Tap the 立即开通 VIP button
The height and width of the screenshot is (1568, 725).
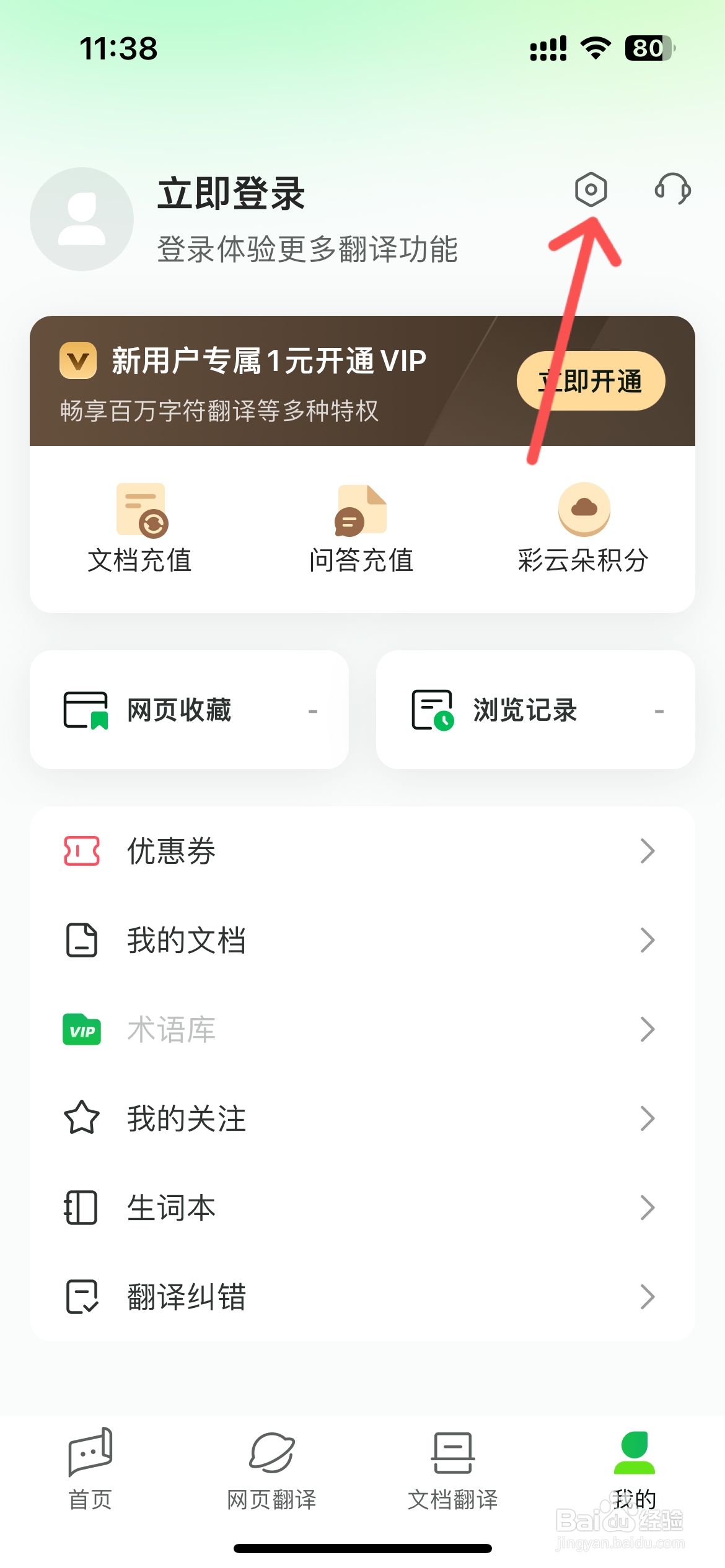(x=591, y=381)
